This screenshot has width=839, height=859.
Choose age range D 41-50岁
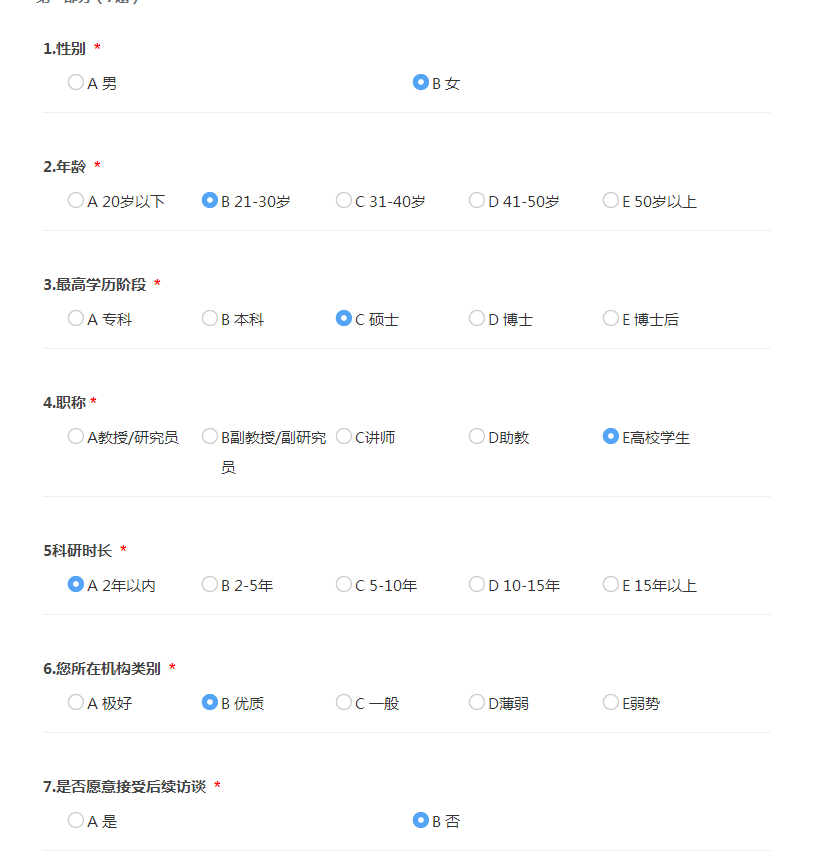tap(477, 201)
